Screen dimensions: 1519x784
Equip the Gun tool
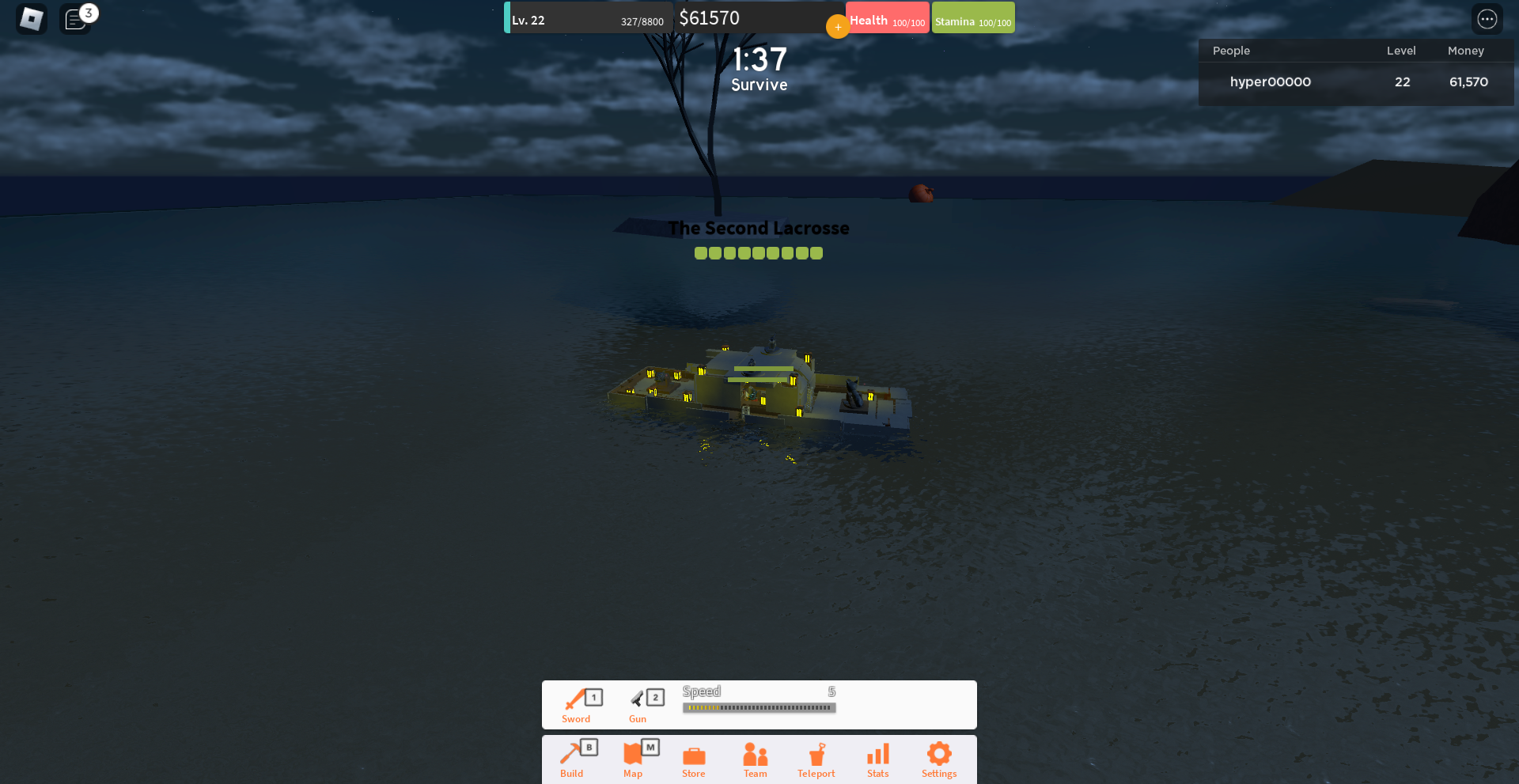[x=638, y=704]
